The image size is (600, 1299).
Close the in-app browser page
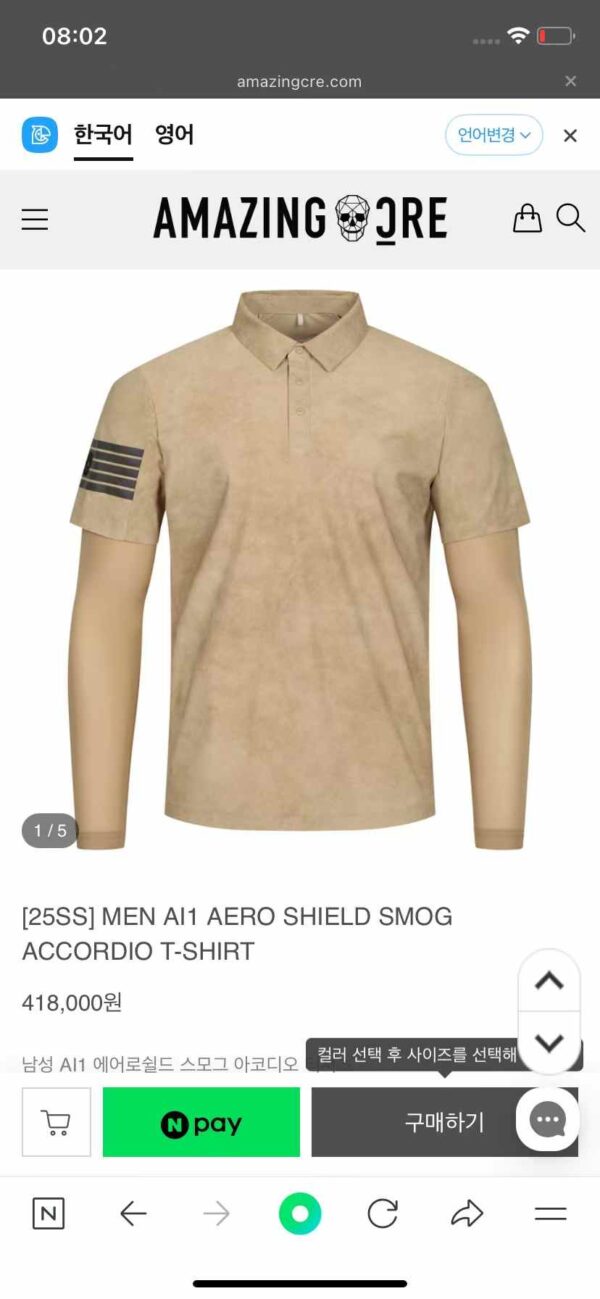[570, 81]
